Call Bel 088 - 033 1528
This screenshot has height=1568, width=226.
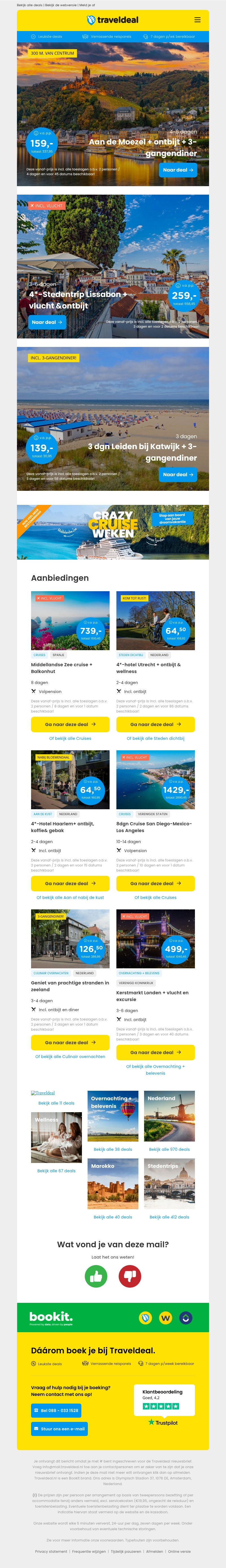[56, 1410]
